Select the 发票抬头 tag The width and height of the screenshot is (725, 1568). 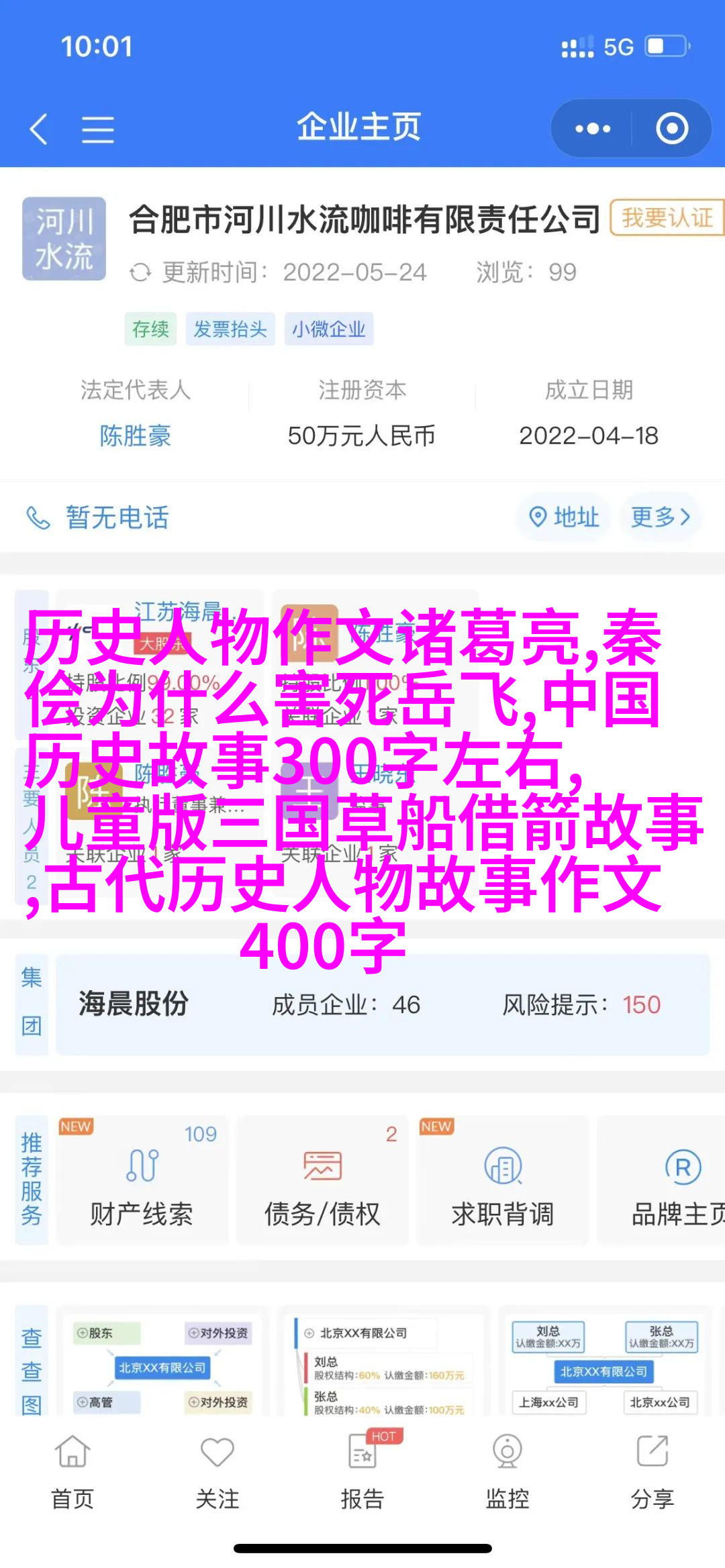(x=230, y=329)
